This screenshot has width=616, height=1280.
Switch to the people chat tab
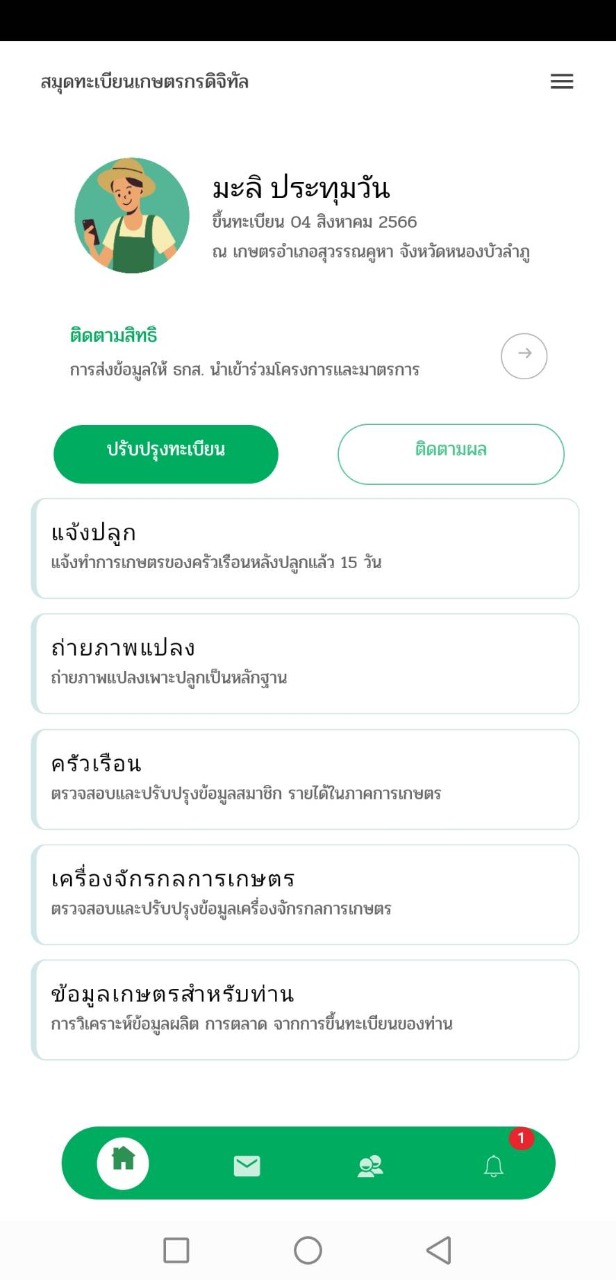tap(370, 1165)
